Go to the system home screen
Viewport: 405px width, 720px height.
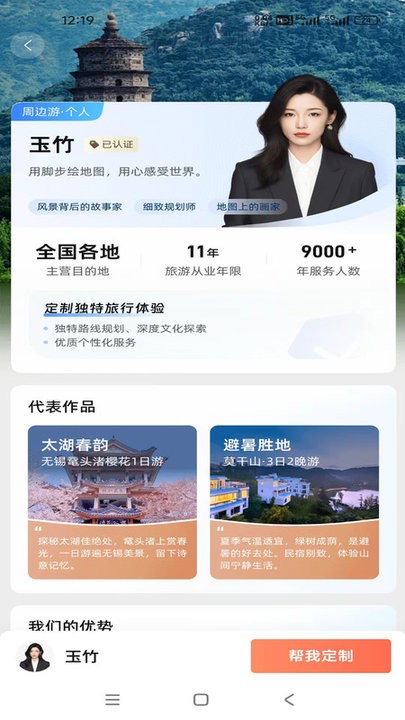pyautogui.click(x=201, y=699)
